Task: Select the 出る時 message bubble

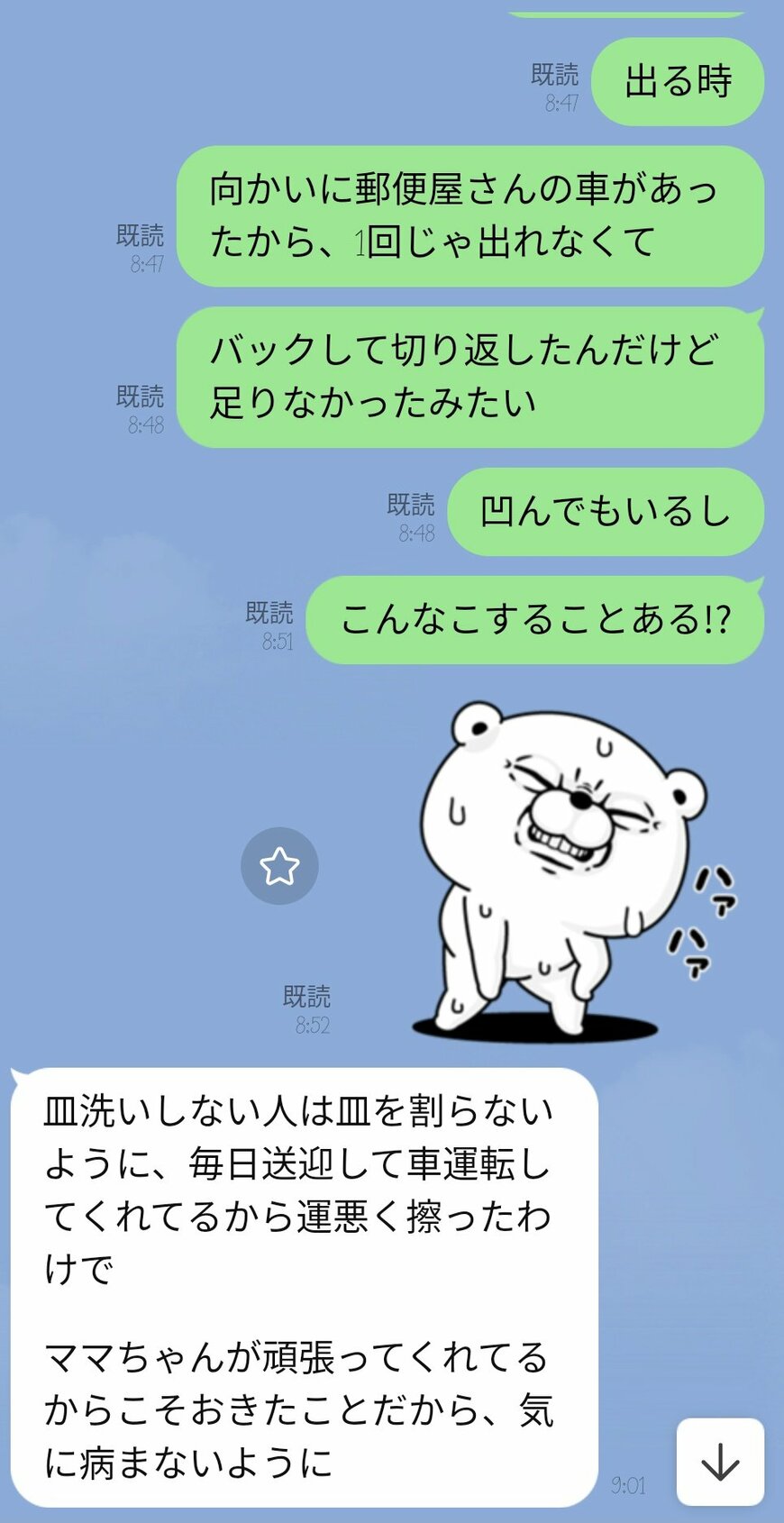Action: click(679, 81)
